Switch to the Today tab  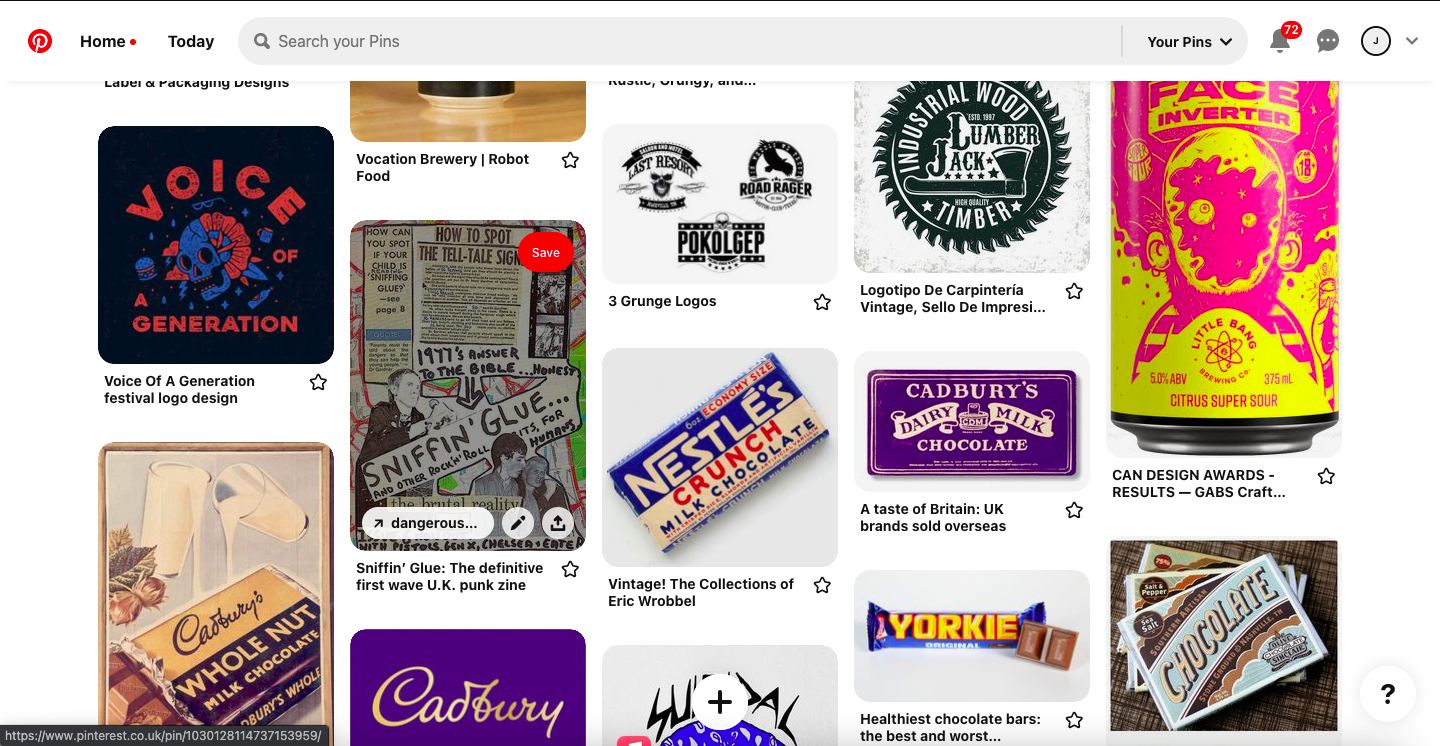click(x=191, y=41)
